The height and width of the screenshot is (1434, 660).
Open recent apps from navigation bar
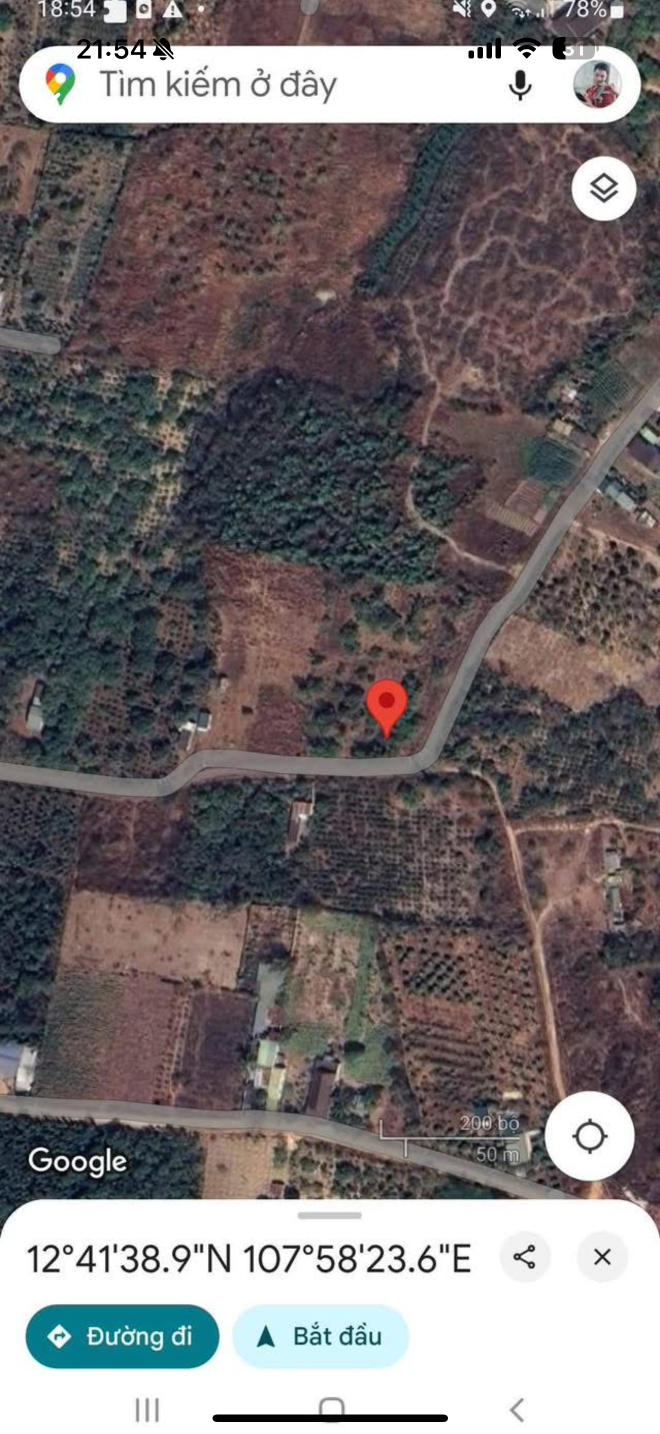tap(147, 1410)
